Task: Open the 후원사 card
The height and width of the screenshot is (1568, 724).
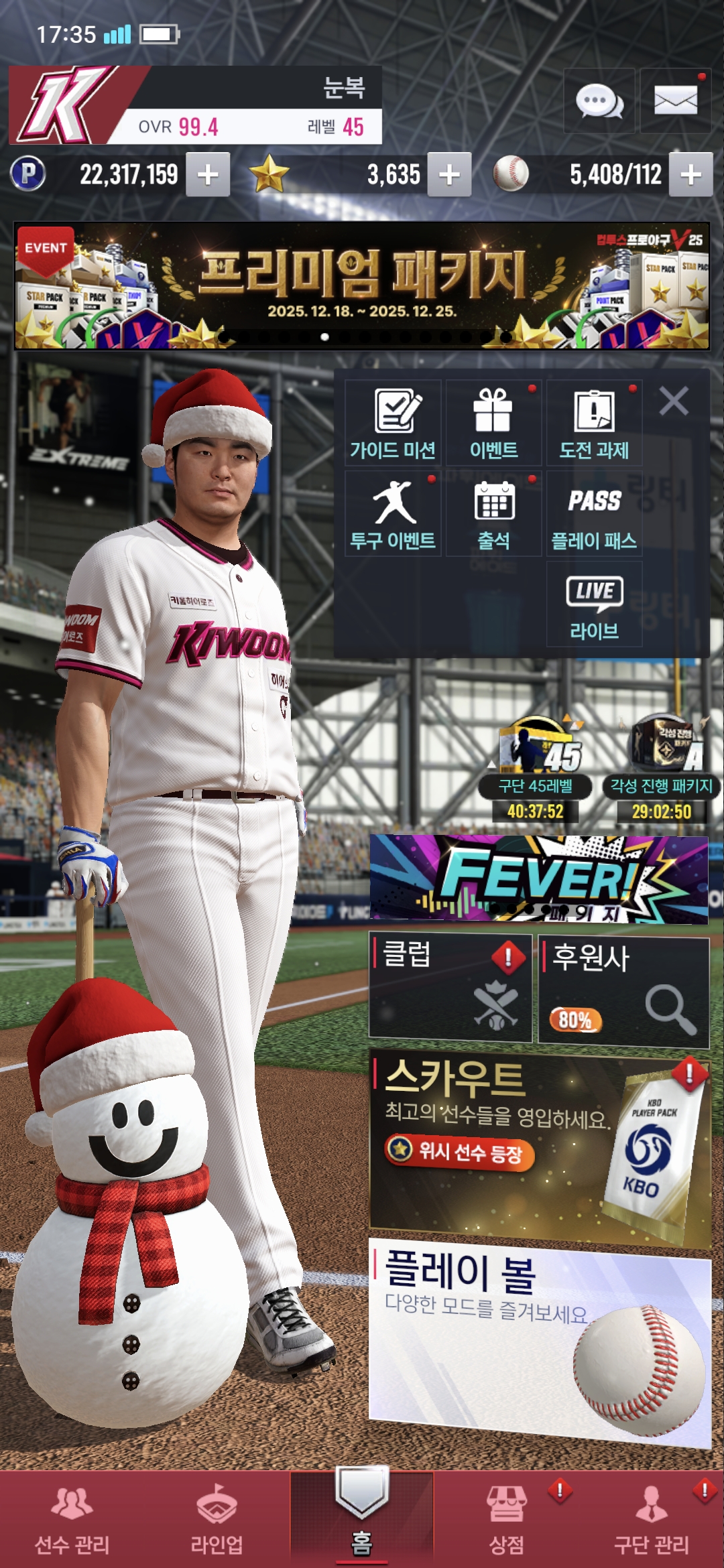Action: [624, 992]
